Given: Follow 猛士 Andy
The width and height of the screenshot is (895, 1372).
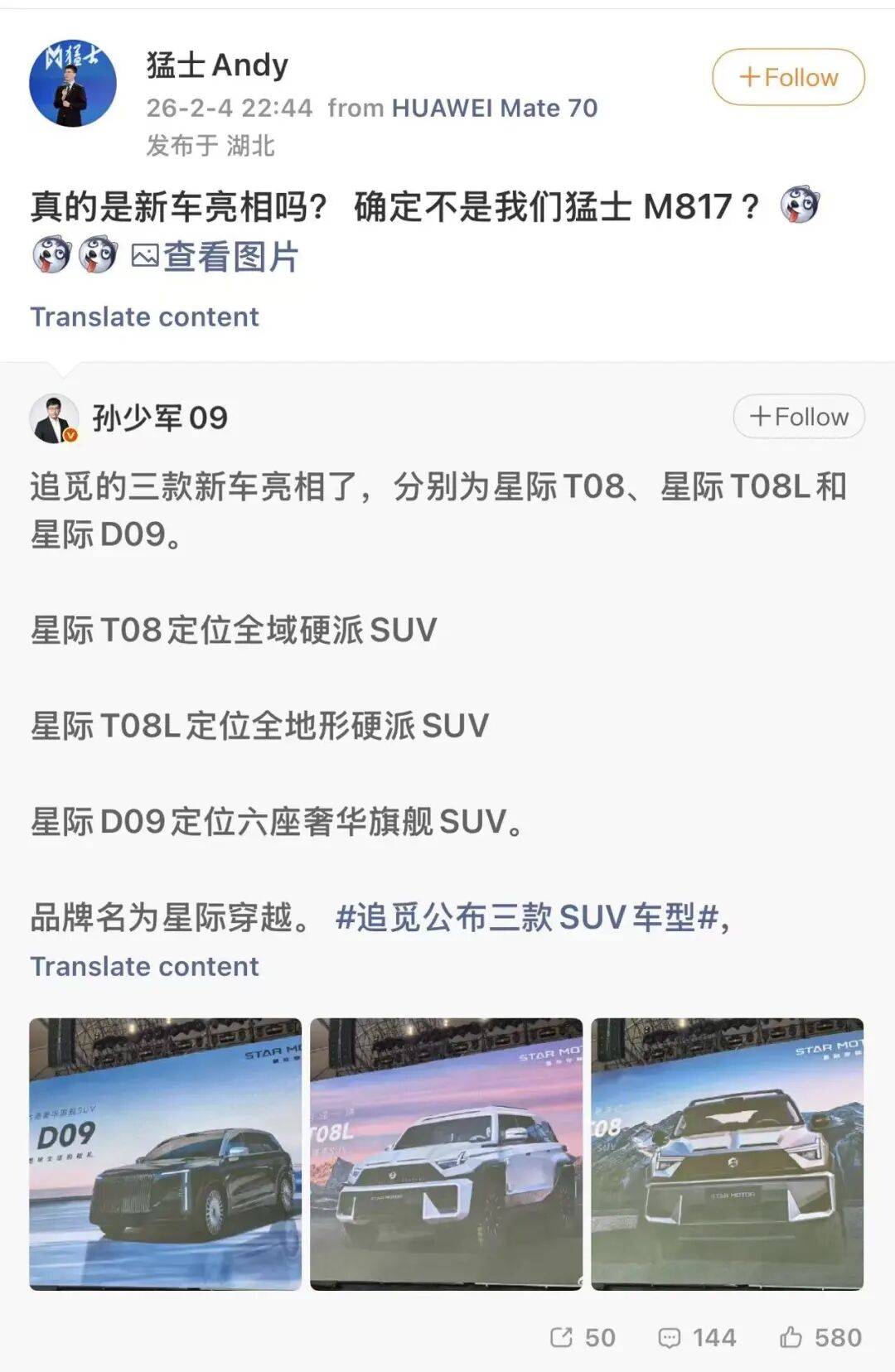Looking at the screenshot, I should coord(788,77).
